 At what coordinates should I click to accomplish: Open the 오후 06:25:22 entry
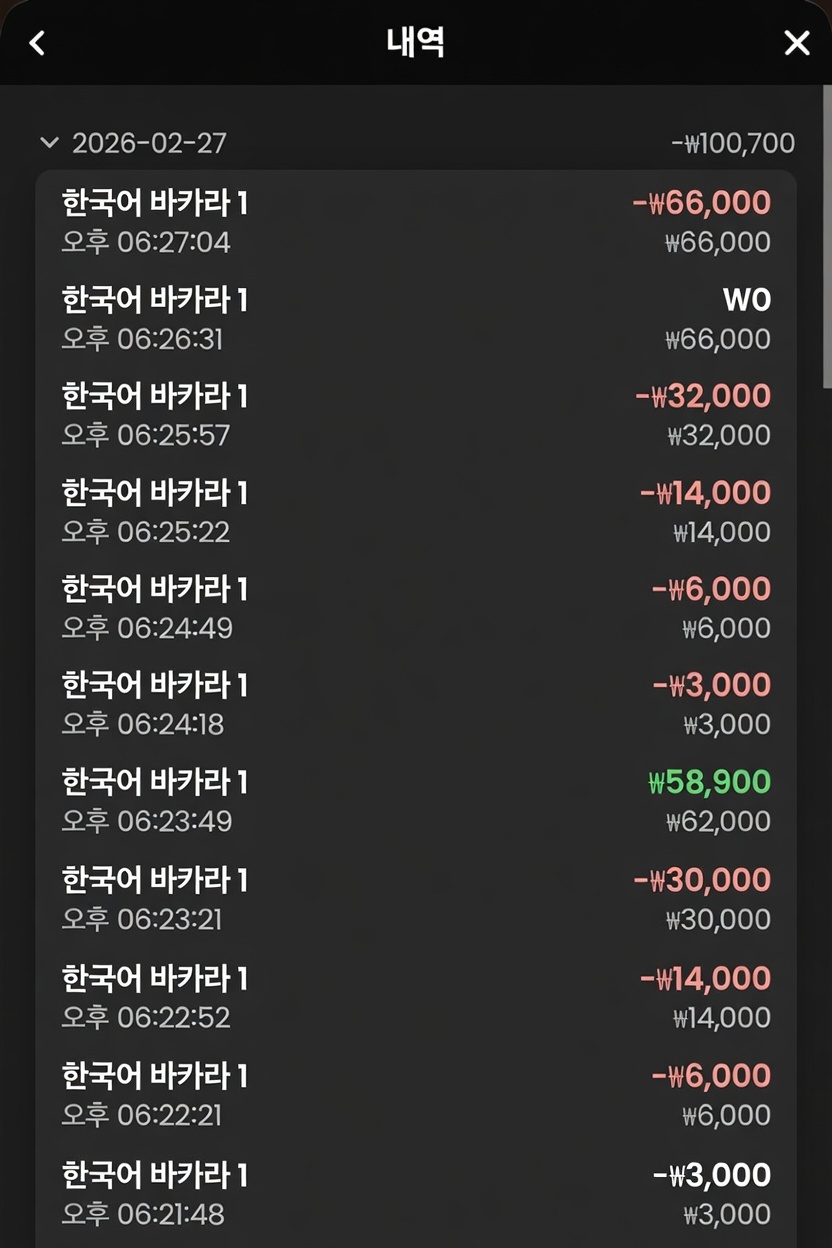[x=415, y=512]
